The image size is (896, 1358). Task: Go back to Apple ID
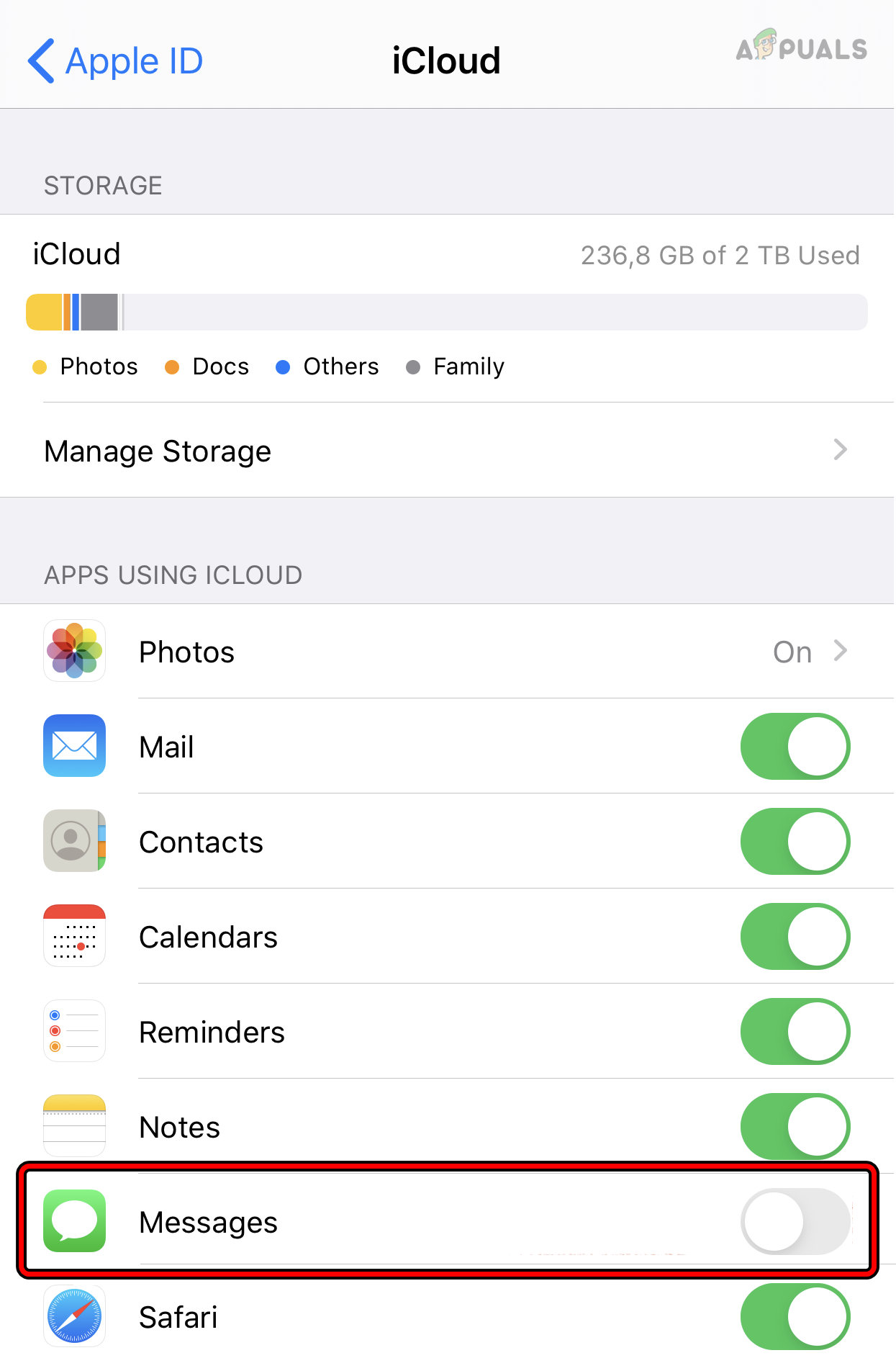115,60
